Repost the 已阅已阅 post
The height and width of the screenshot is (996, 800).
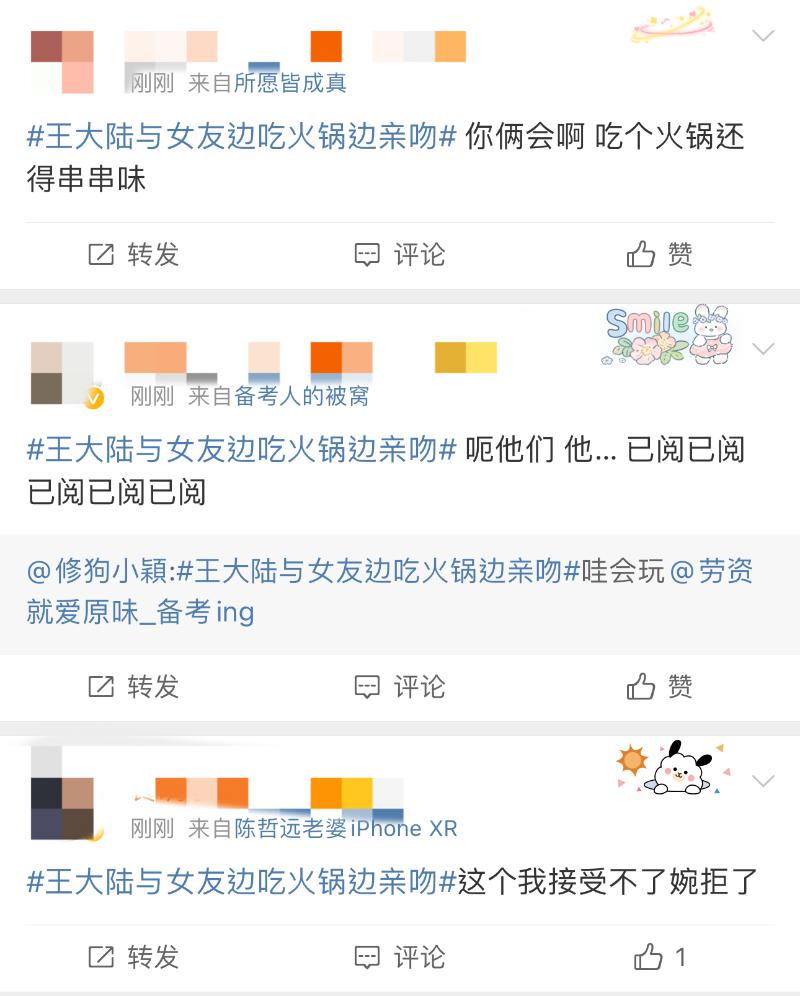(133, 687)
